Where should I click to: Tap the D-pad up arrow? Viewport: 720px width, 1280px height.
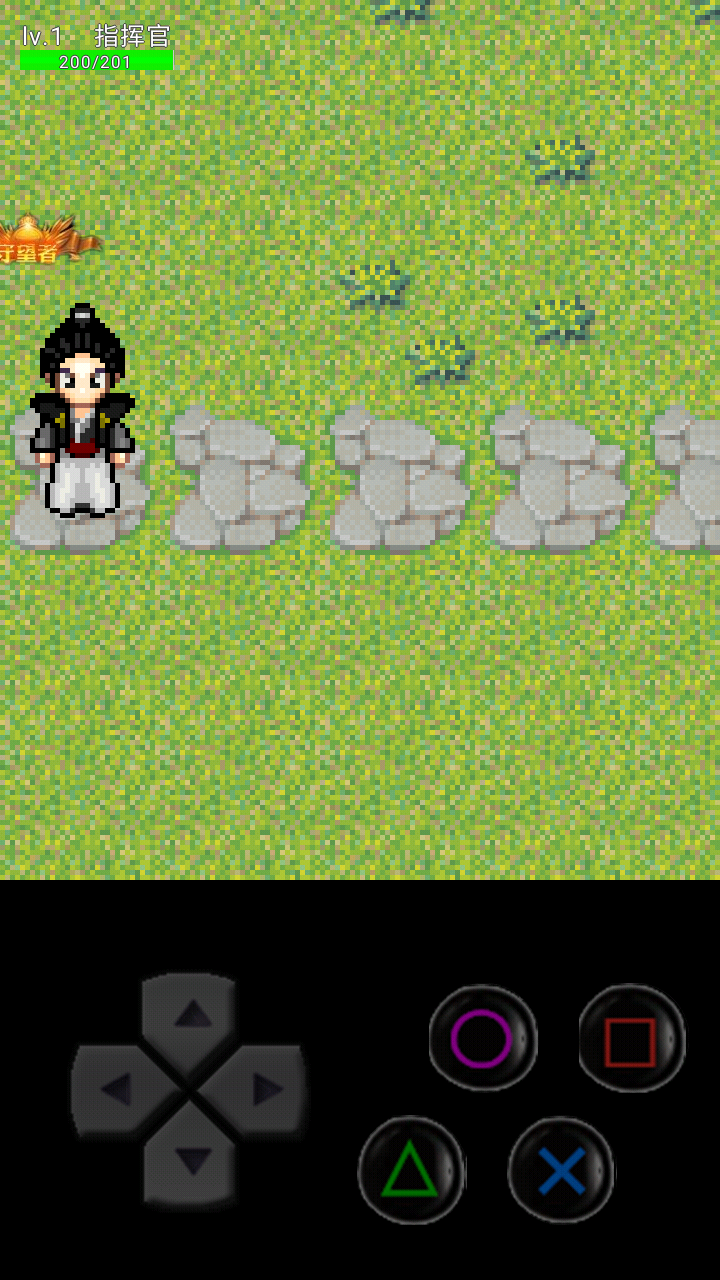pyautogui.click(x=190, y=1017)
